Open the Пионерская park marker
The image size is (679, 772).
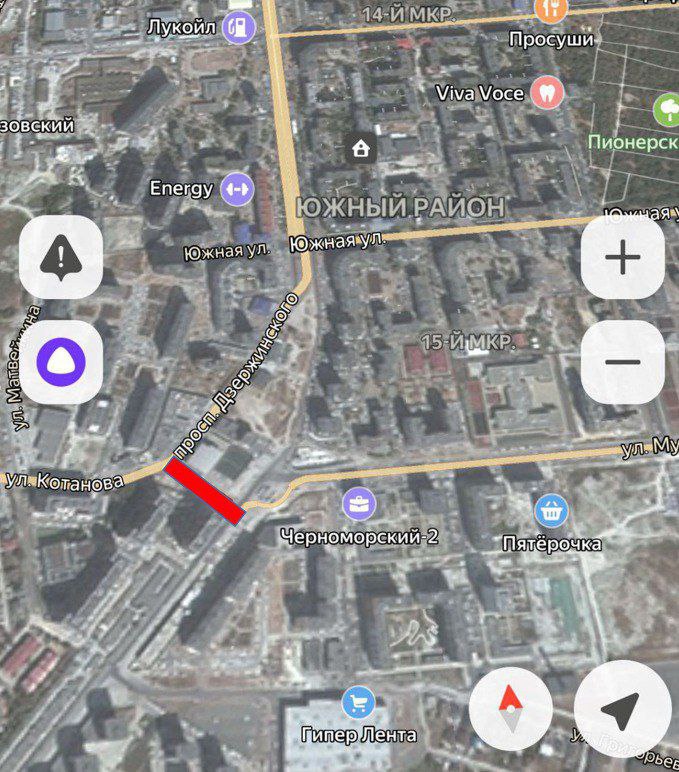(x=667, y=109)
